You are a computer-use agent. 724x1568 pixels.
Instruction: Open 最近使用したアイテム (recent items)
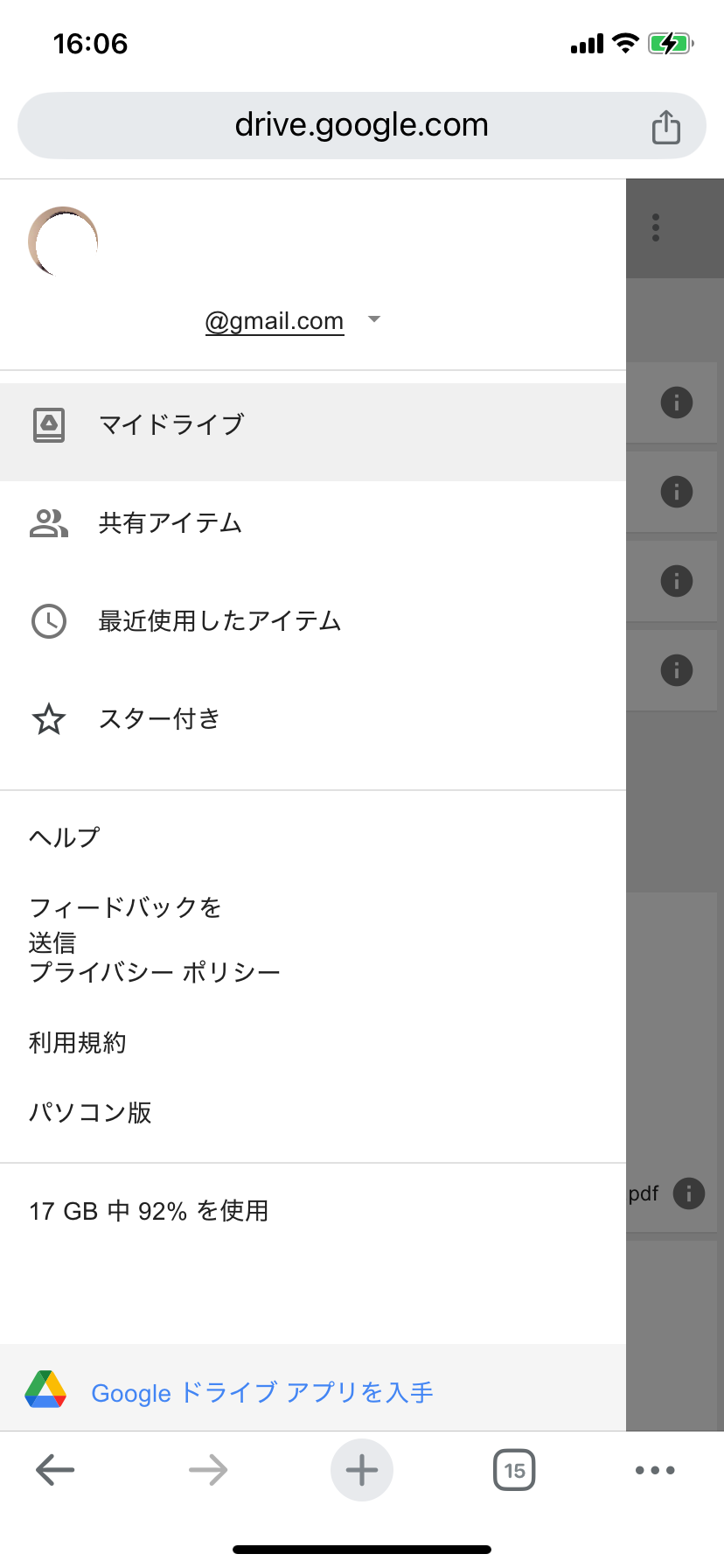pyautogui.click(x=219, y=621)
